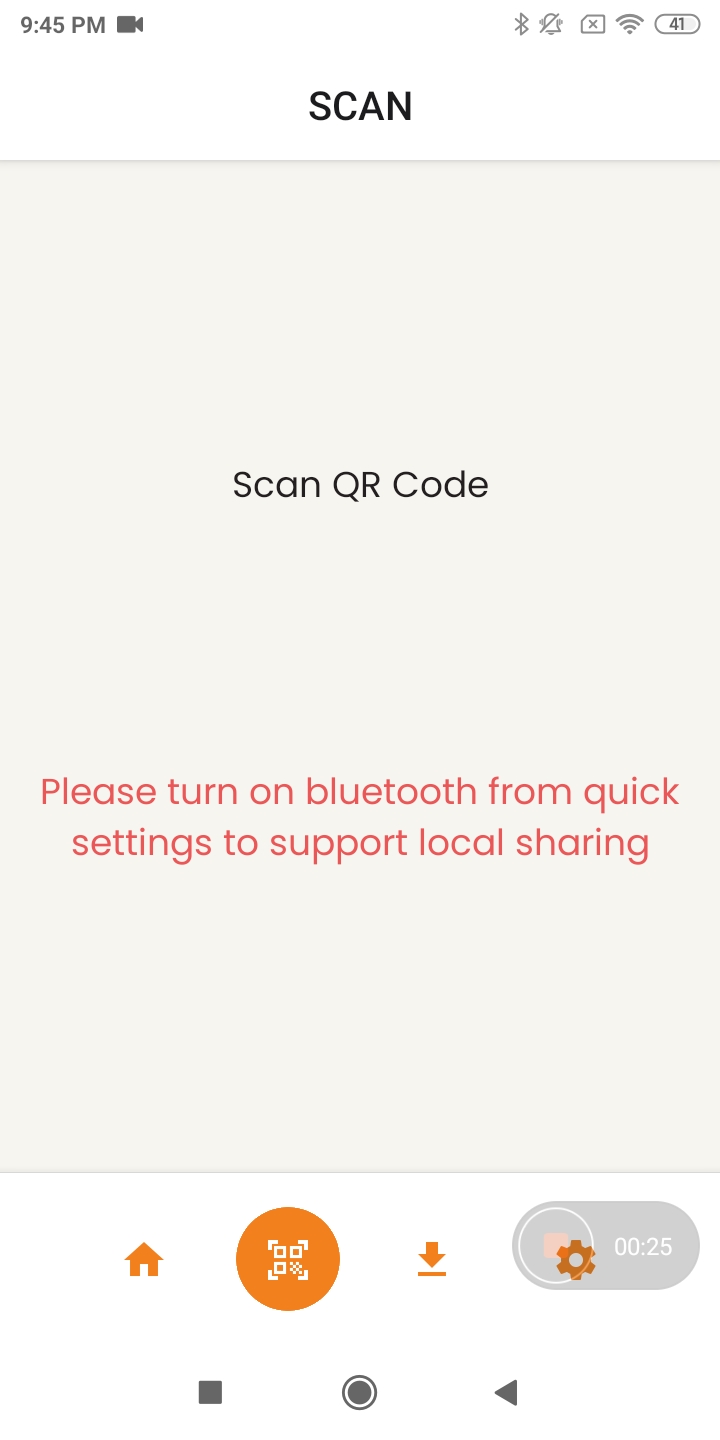Open app settings via the gear icon
The width and height of the screenshot is (720, 1440).
[x=574, y=1258]
